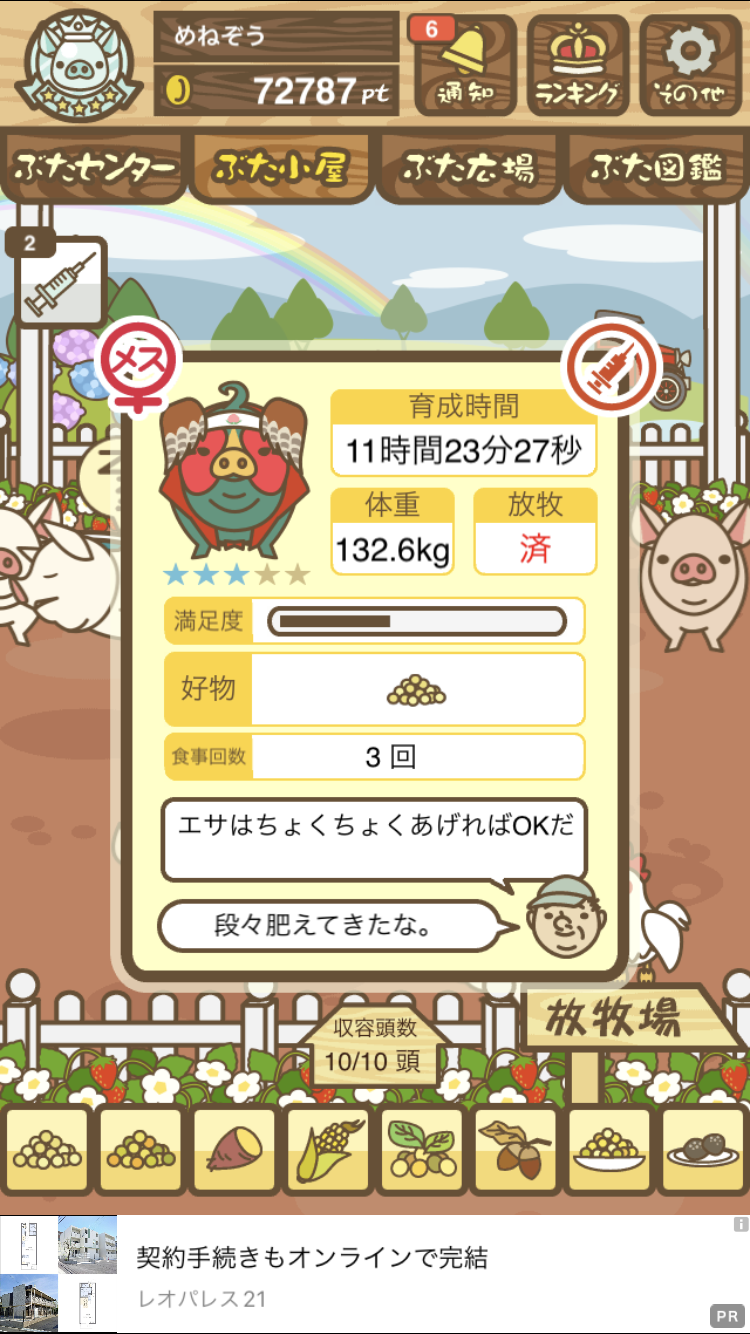This screenshot has width=750, height=1334.
Task: Open the ぶた図鑑 tab
Action: pyautogui.click(x=656, y=168)
